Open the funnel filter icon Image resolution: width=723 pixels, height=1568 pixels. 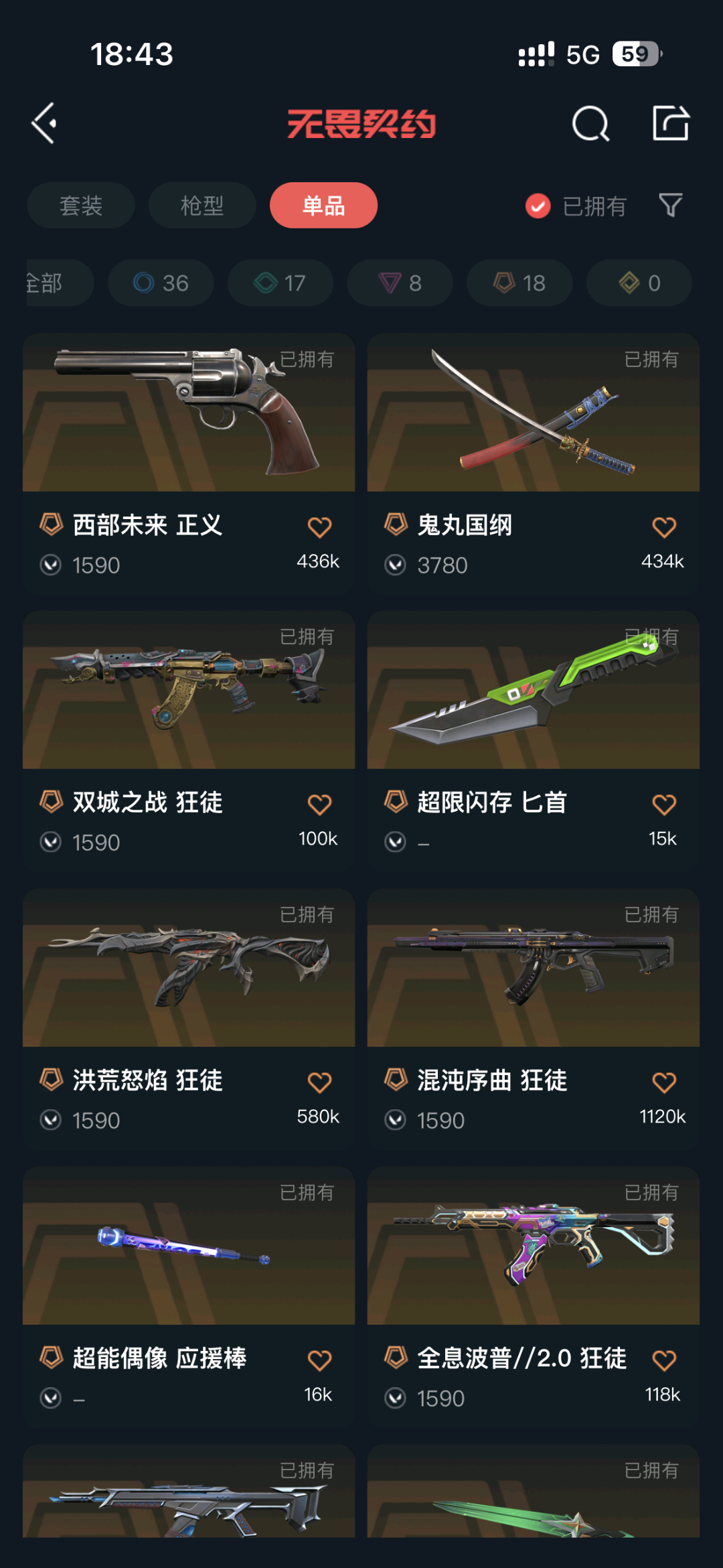pyautogui.click(x=670, y=206)
